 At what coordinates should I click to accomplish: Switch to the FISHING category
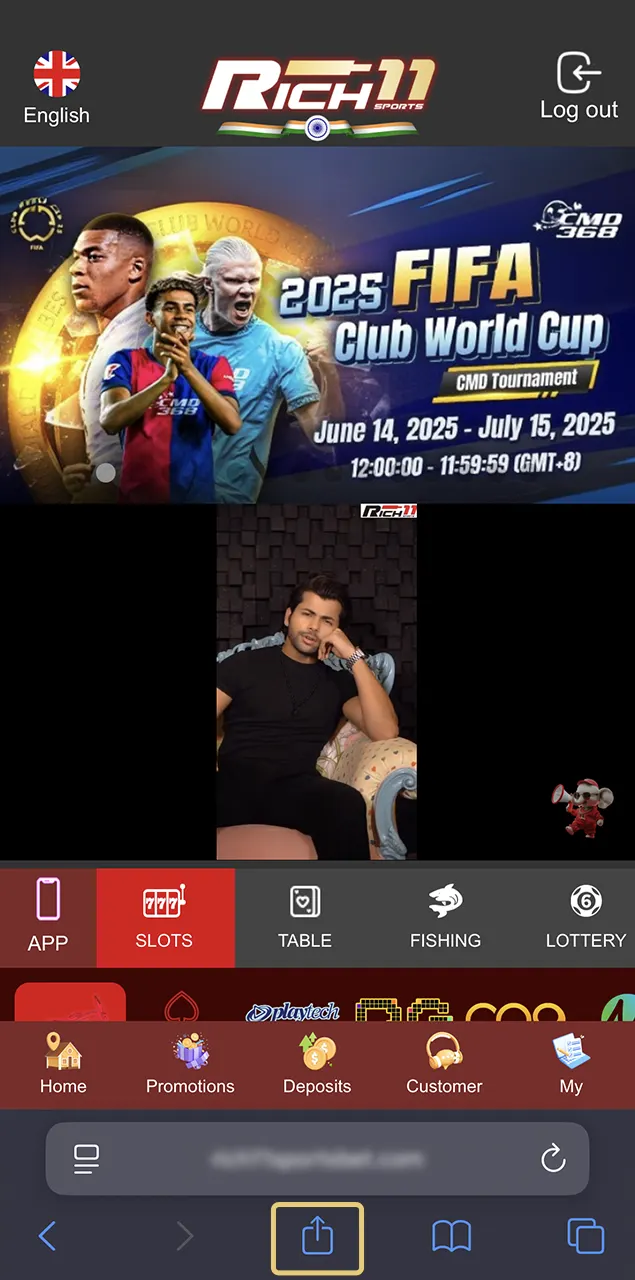coord(445,917)
